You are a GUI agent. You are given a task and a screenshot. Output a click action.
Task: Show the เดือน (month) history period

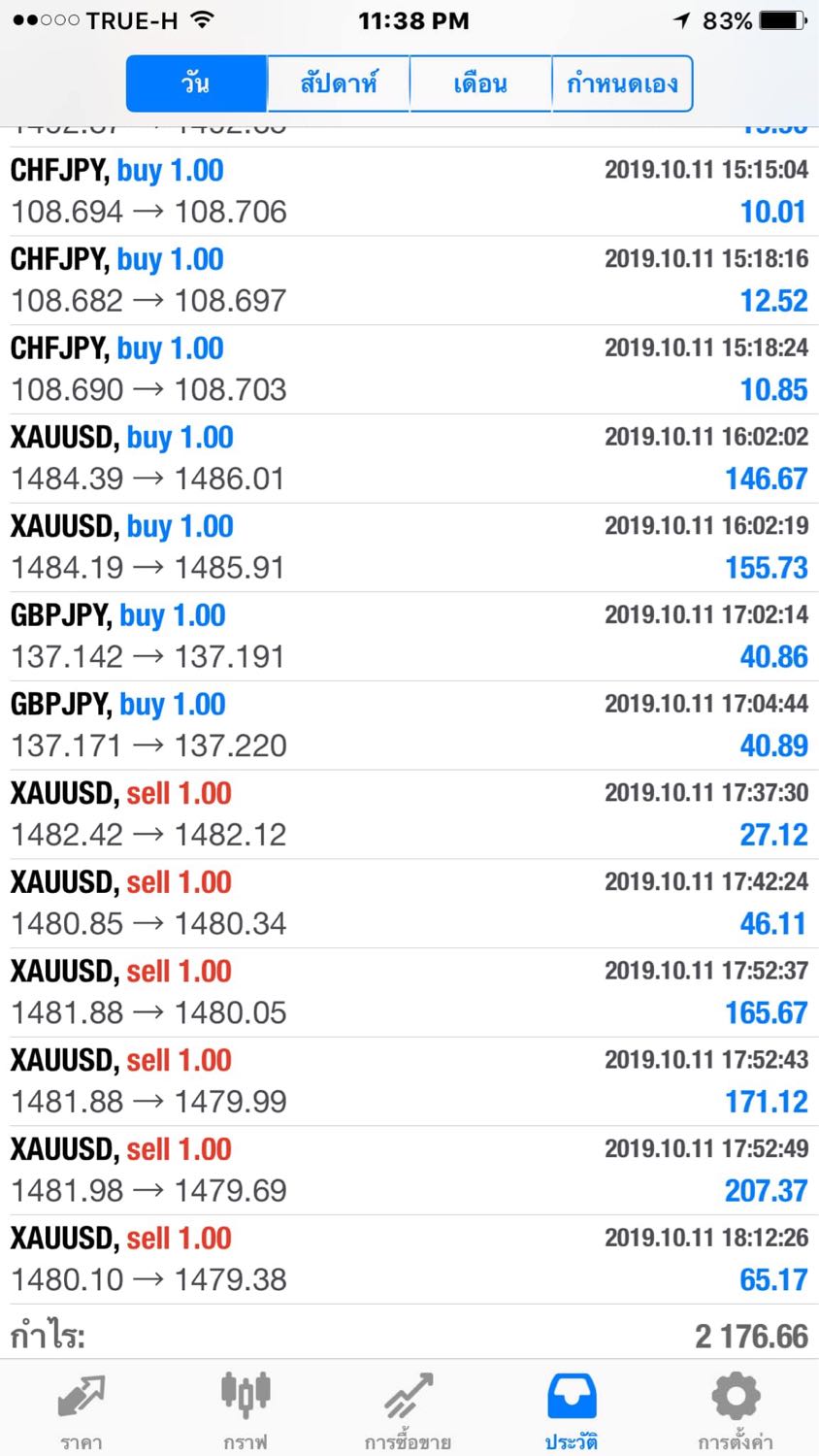point(480,83)
